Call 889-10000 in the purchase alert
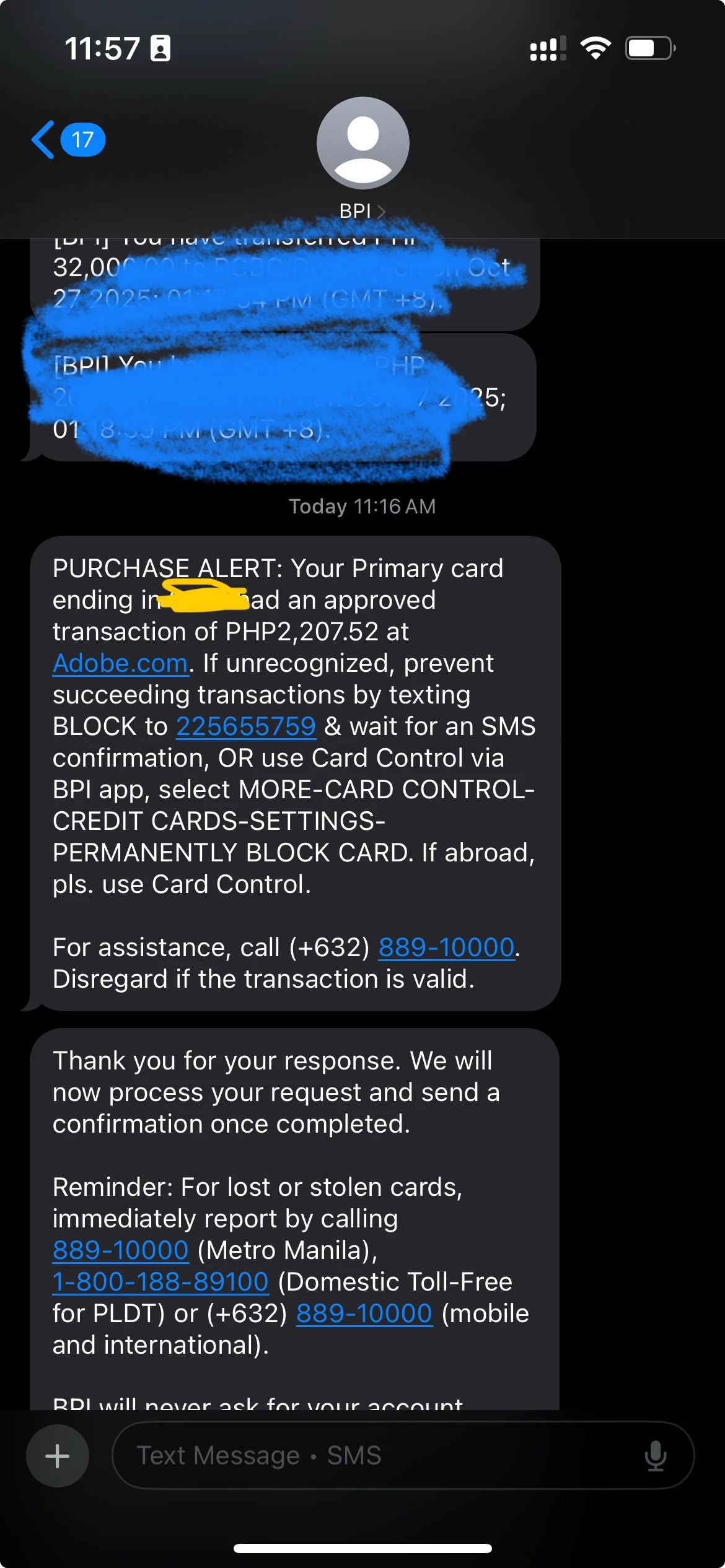Viewport: 725px width, 1568px height. [x=446, y=947]
